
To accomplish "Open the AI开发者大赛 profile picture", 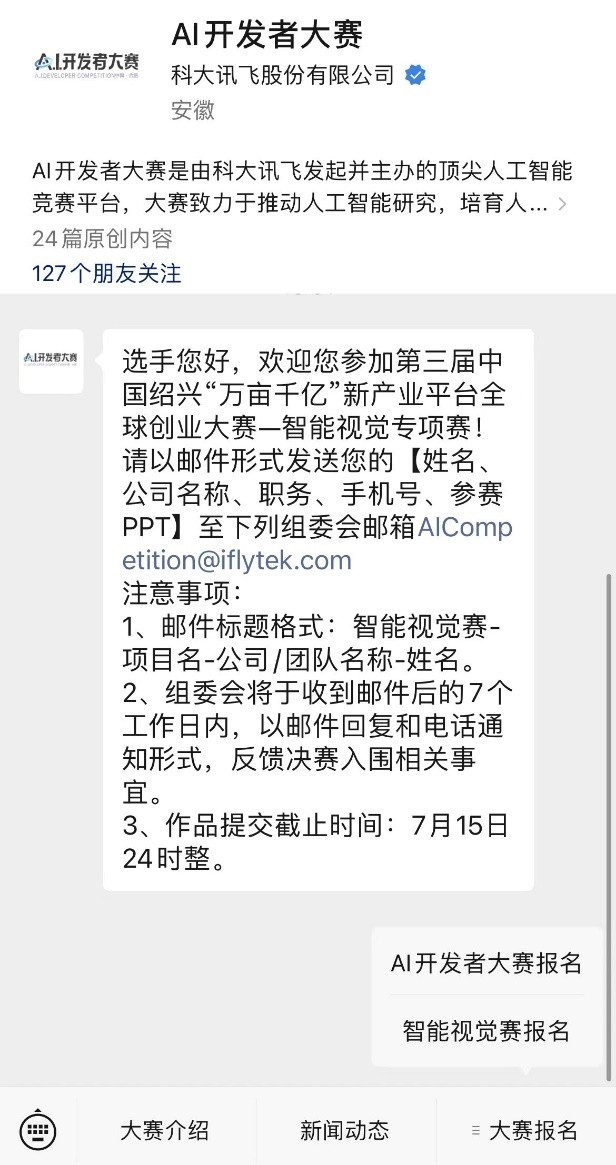I will [x=85, y=67].
